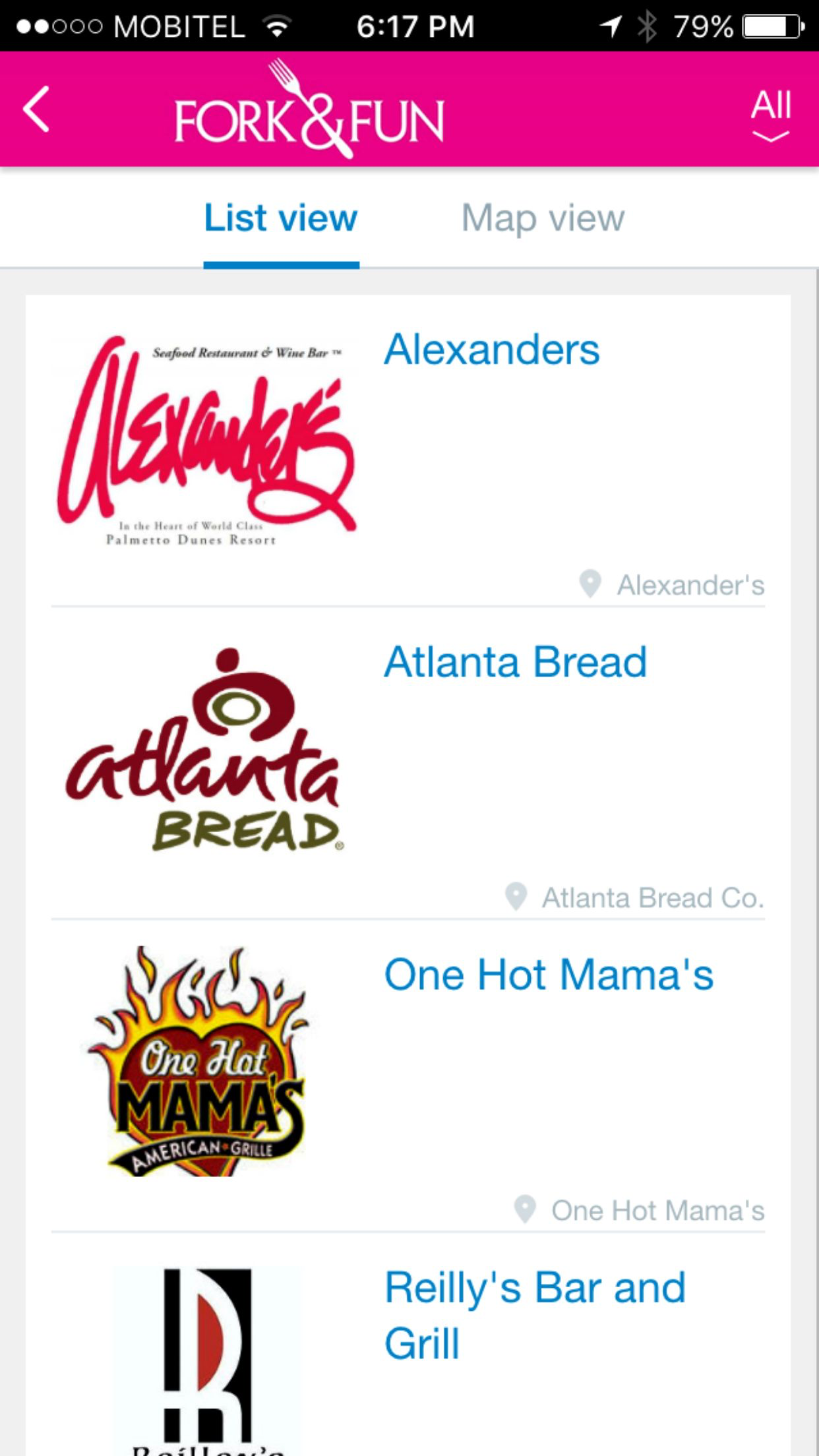
Task: Open Reilly's Bar and Grill listing
Action: tap(534, 1315)
